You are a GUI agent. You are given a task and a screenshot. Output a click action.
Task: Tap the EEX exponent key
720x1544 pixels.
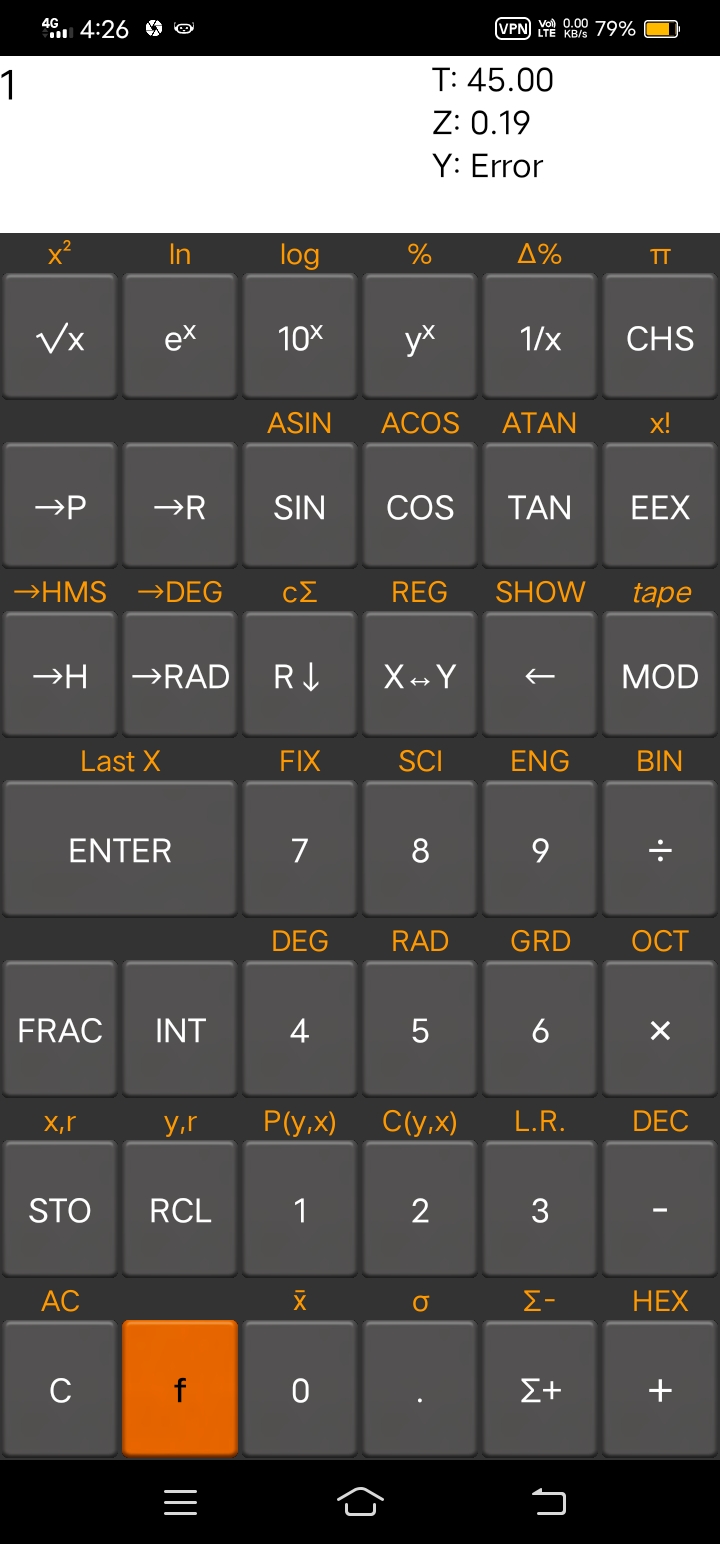(x=660, y=508)
